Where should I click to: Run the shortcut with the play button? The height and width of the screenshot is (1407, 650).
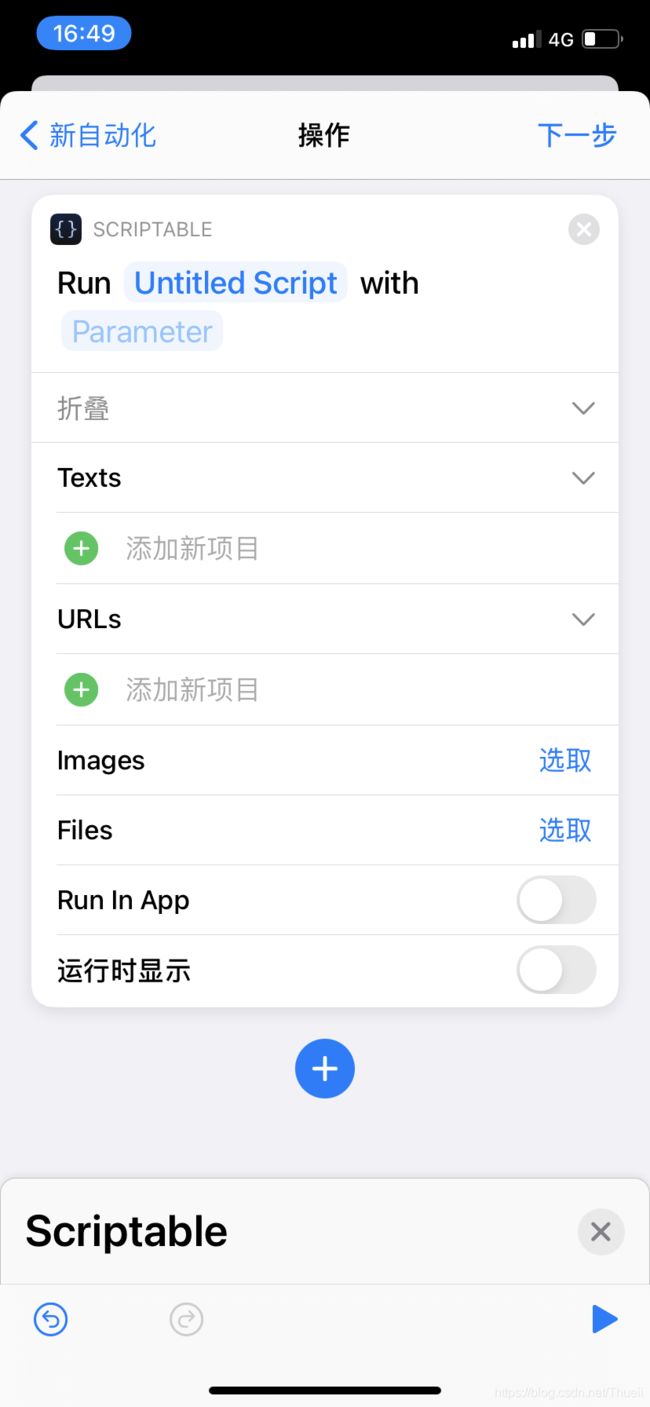tap(604, 1320)
